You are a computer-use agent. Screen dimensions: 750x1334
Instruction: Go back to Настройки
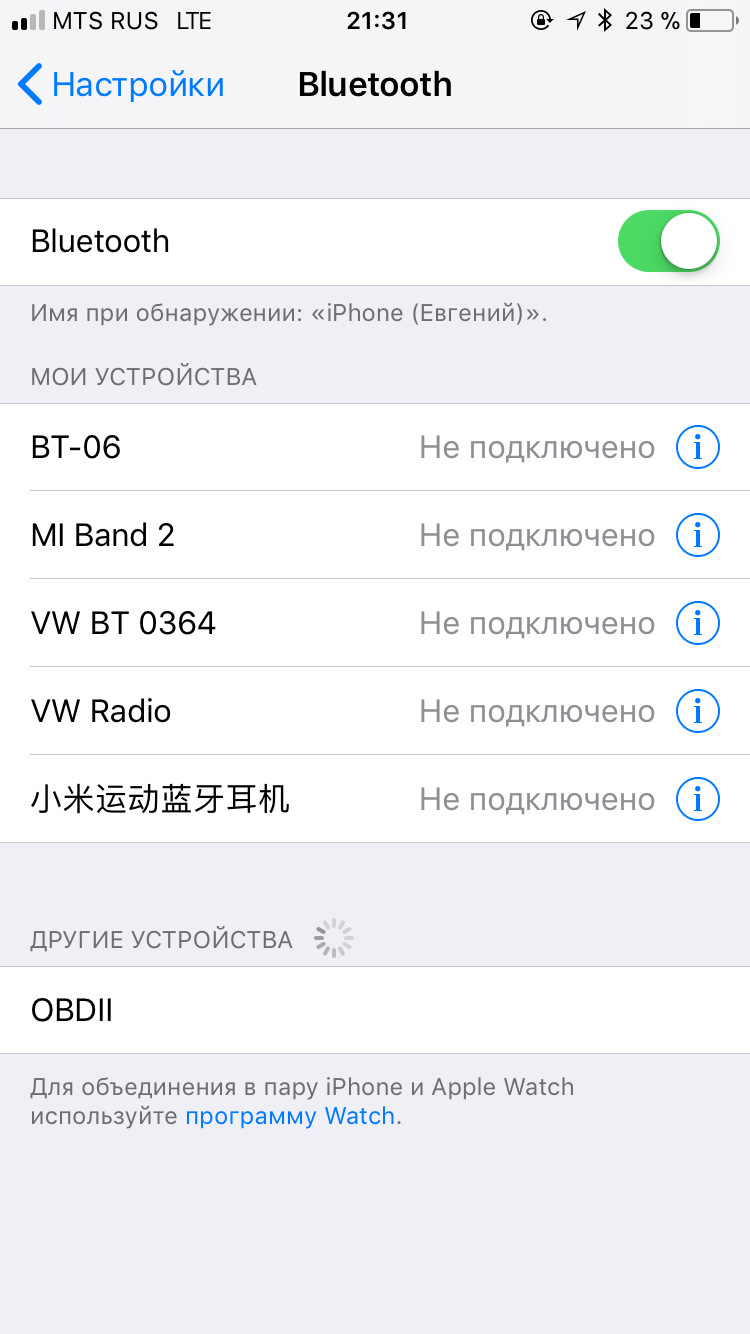click(x=122, y=85)
